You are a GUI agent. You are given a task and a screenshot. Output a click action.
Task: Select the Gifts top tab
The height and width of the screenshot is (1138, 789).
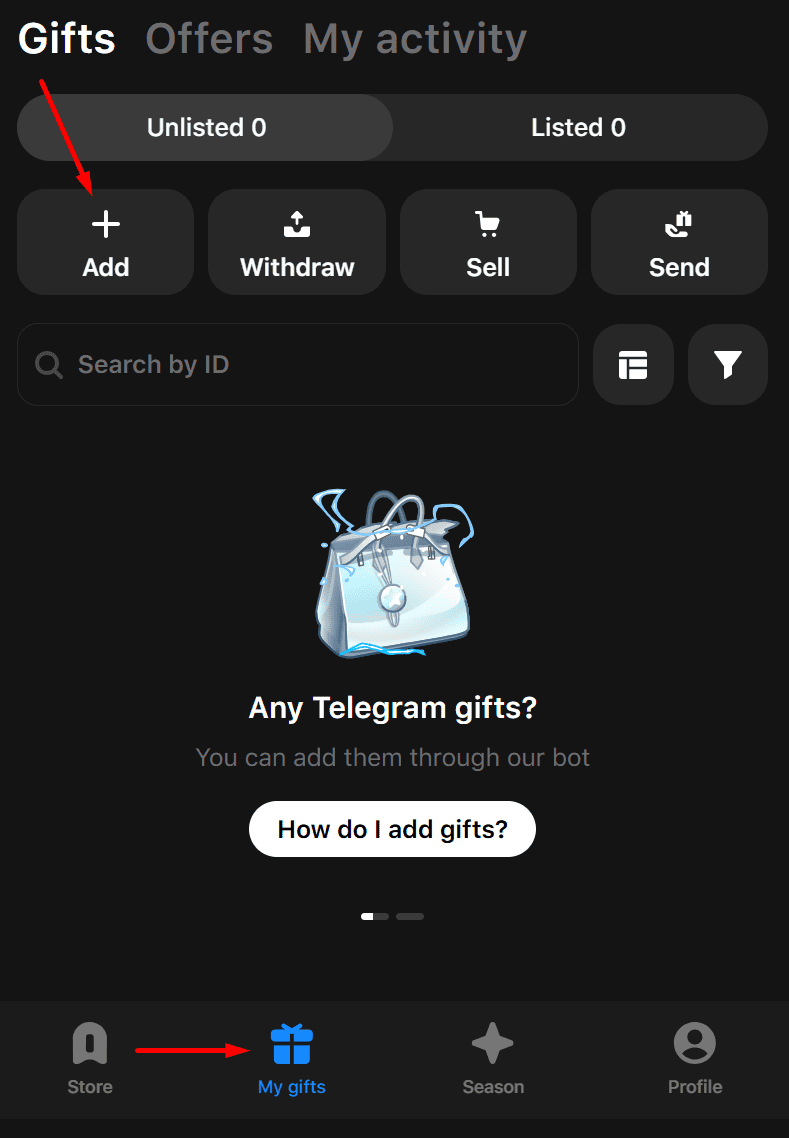pyautogui.click(x=67, y=39)
